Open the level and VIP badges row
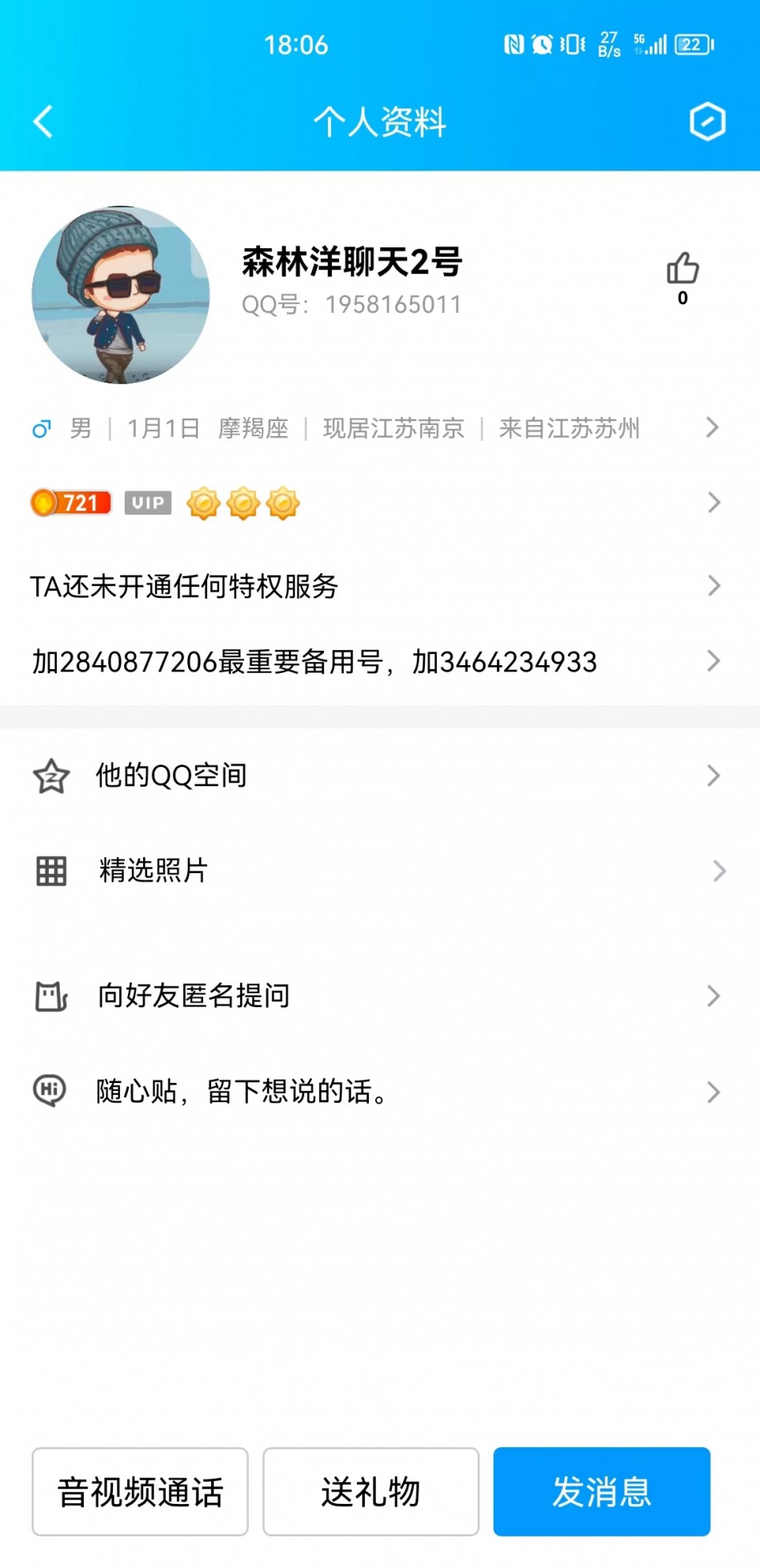Screen dimensions: 760x1568 point(376,503)
